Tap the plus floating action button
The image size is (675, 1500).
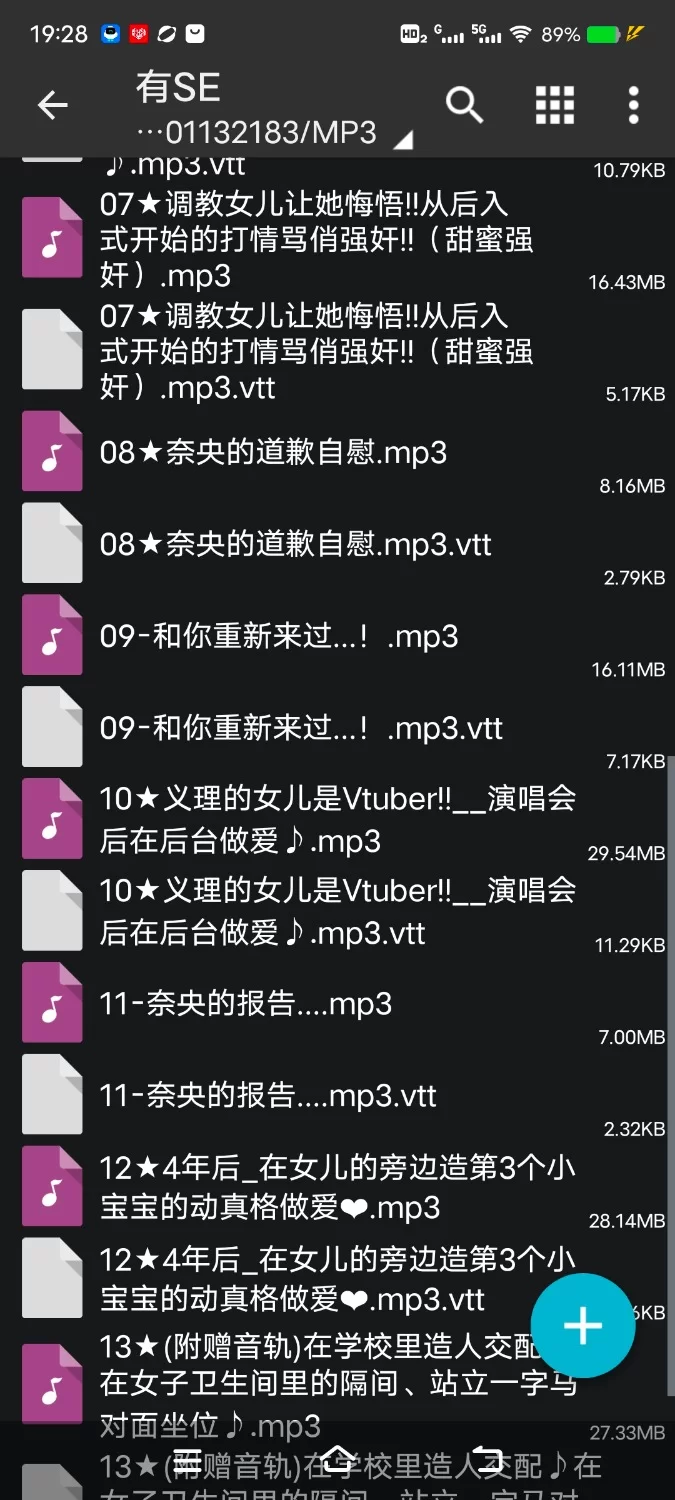582,1326
